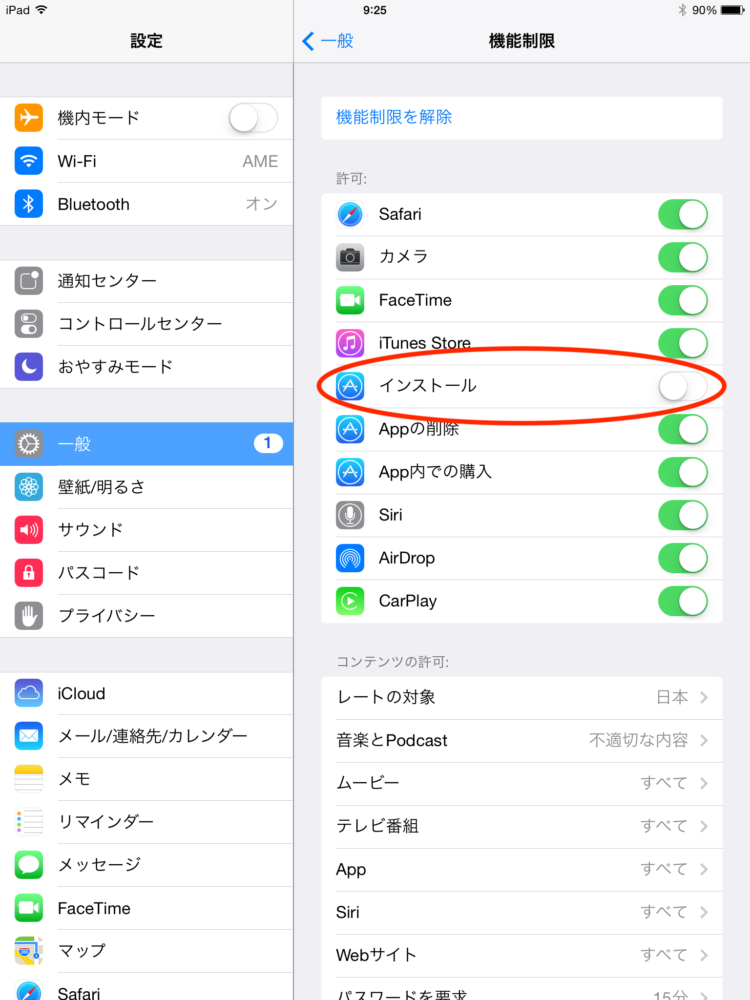Toggle the Appの削除 switch
Screen dimensions: 750x1000
[x=682, y=429]
